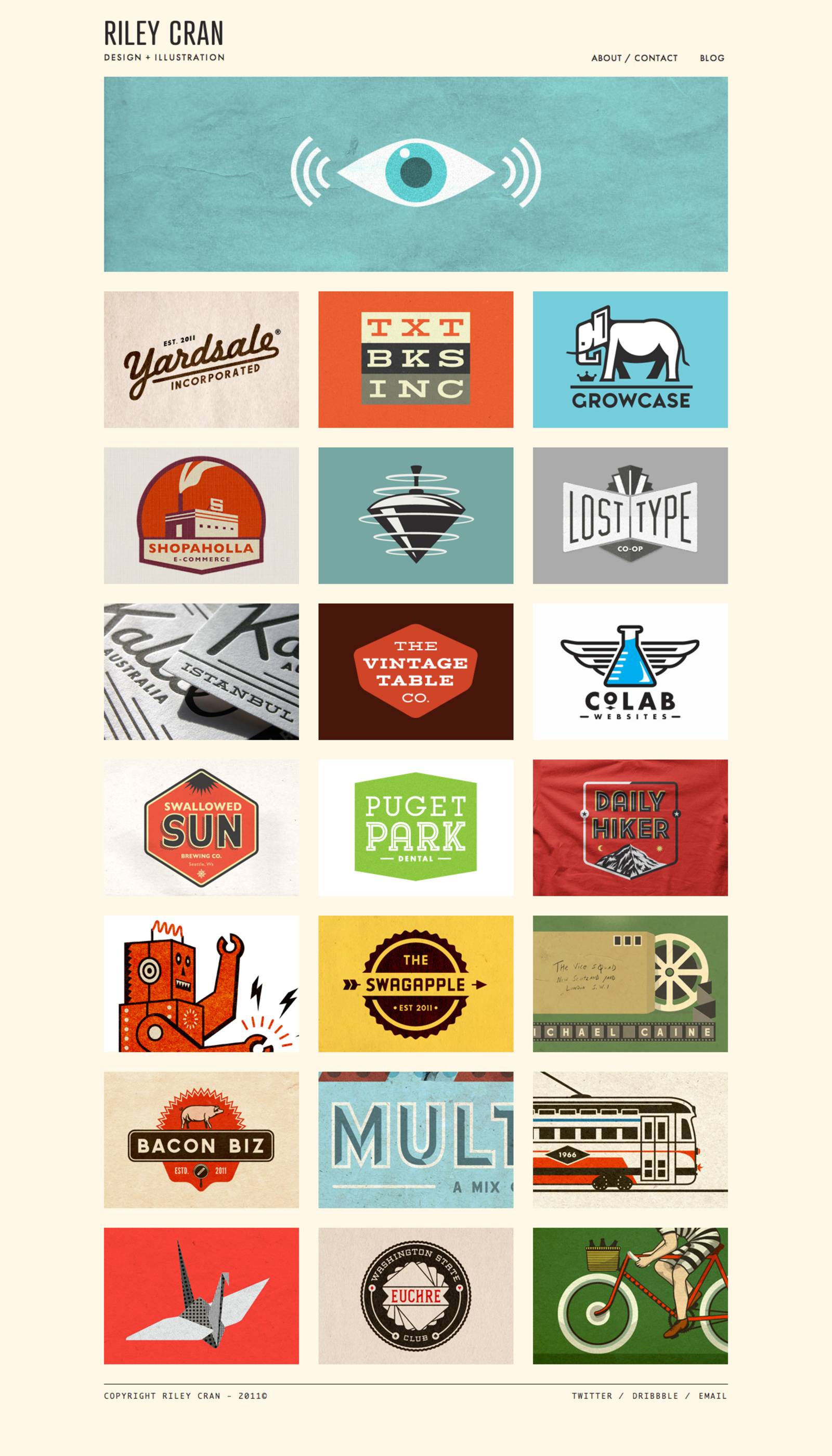Open the Yardsale Incorporated project tile
The height and width of the screenshot is (1456, 832).
pos(201,359)
